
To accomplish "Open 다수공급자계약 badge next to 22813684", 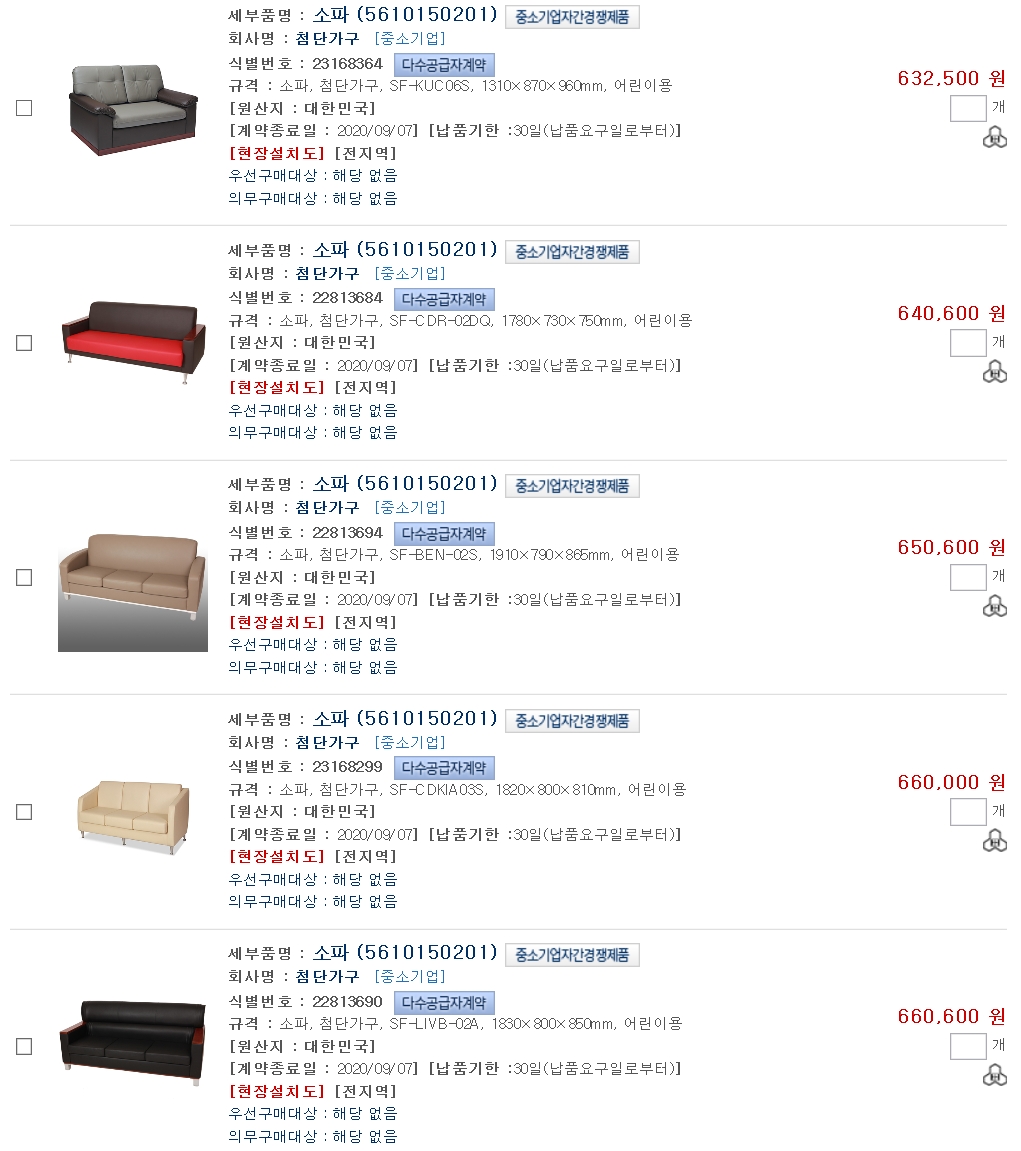I will tap(444, 299).
